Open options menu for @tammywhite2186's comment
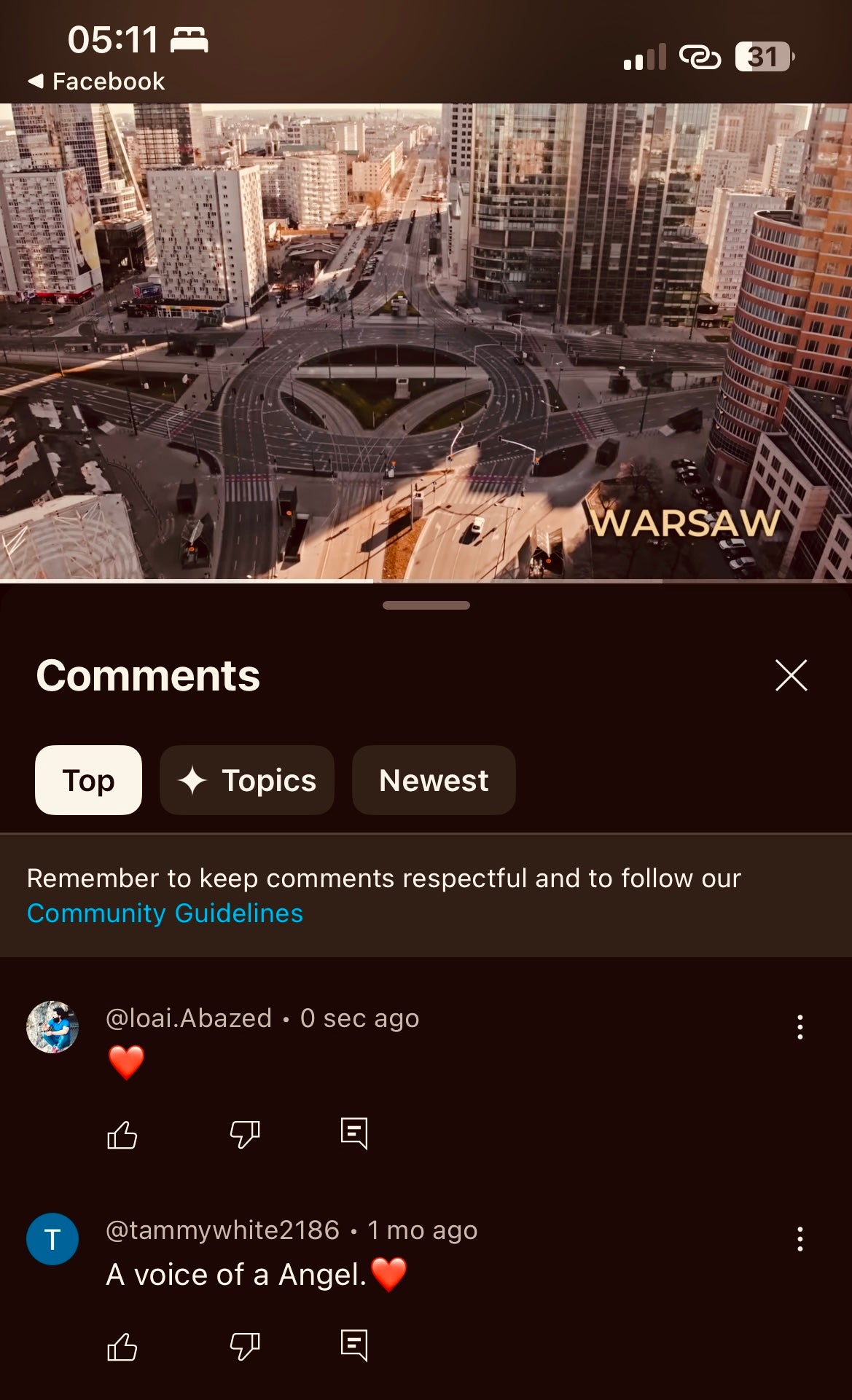The height and width of the screenshot is (1400, 852). coord(800,1239)
